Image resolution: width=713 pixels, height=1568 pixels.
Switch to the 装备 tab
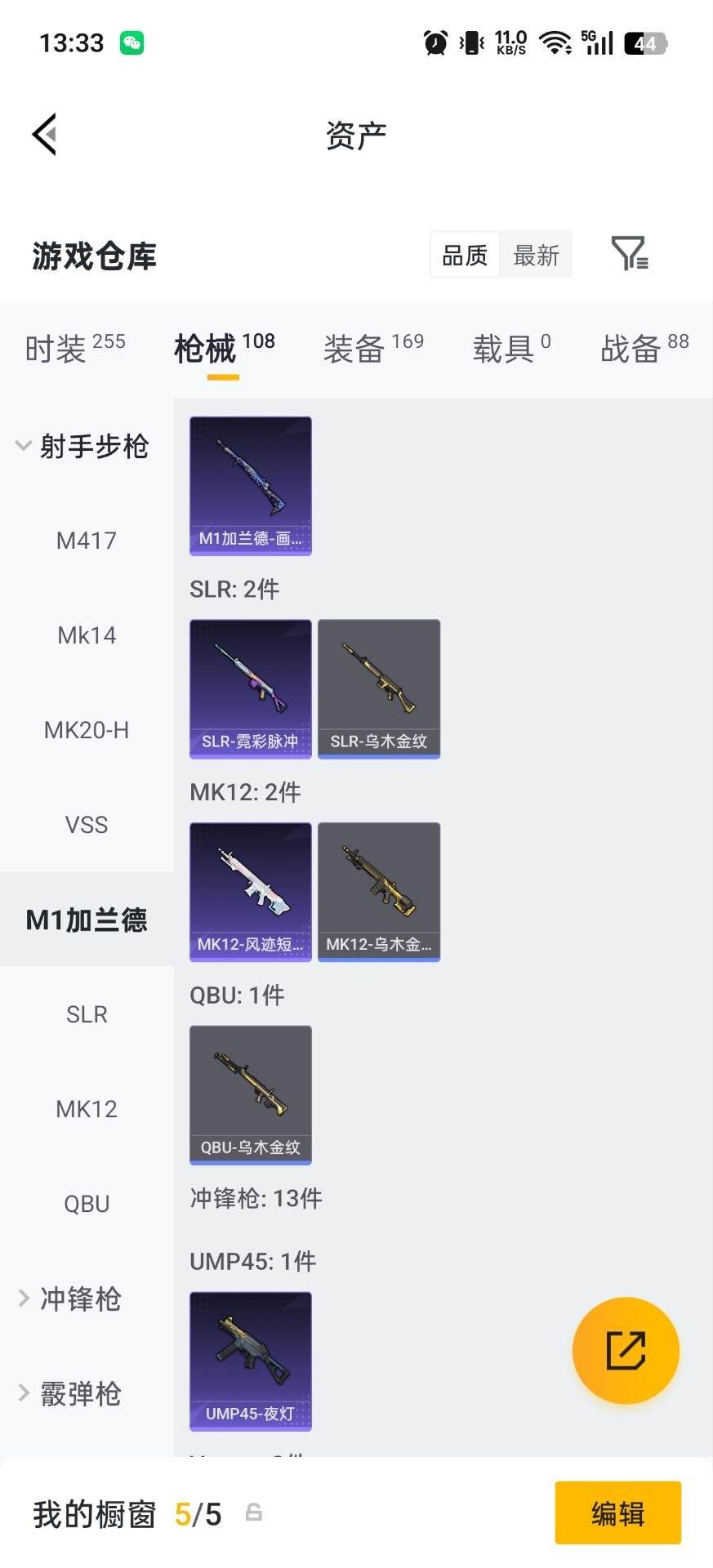click(373, 348)
